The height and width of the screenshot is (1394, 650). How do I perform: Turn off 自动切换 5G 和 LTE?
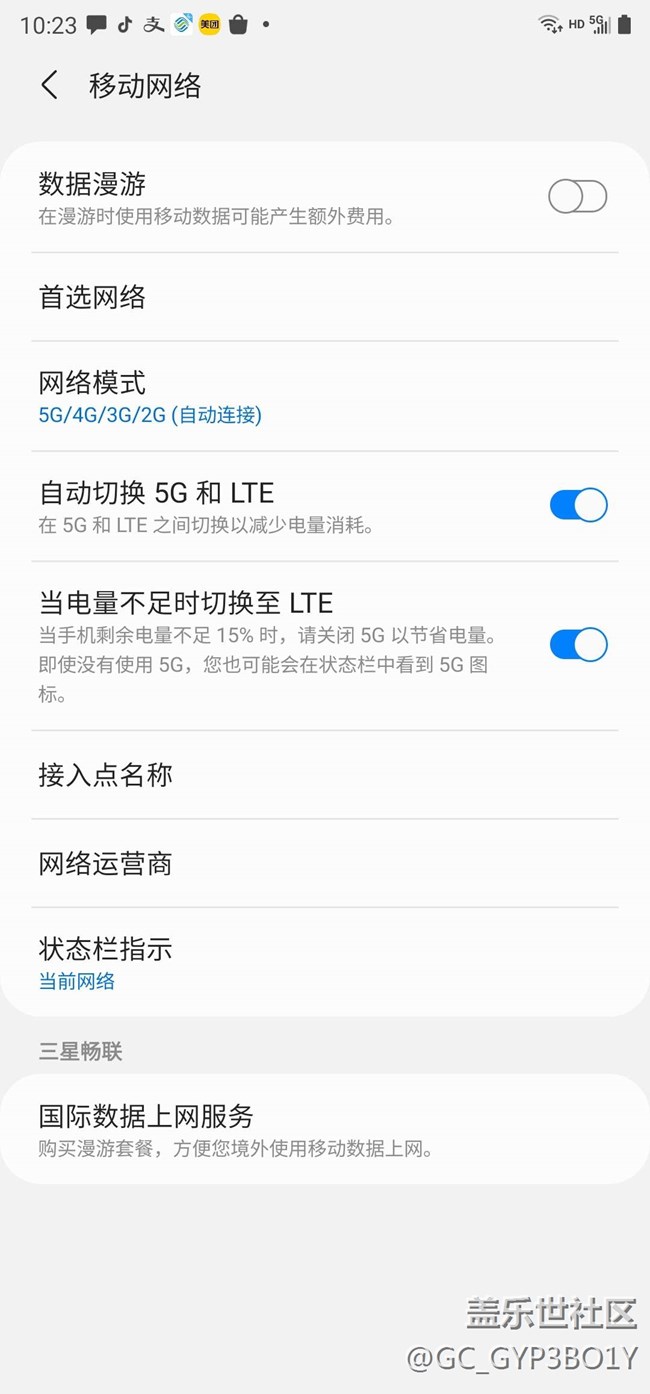(578, 505)
